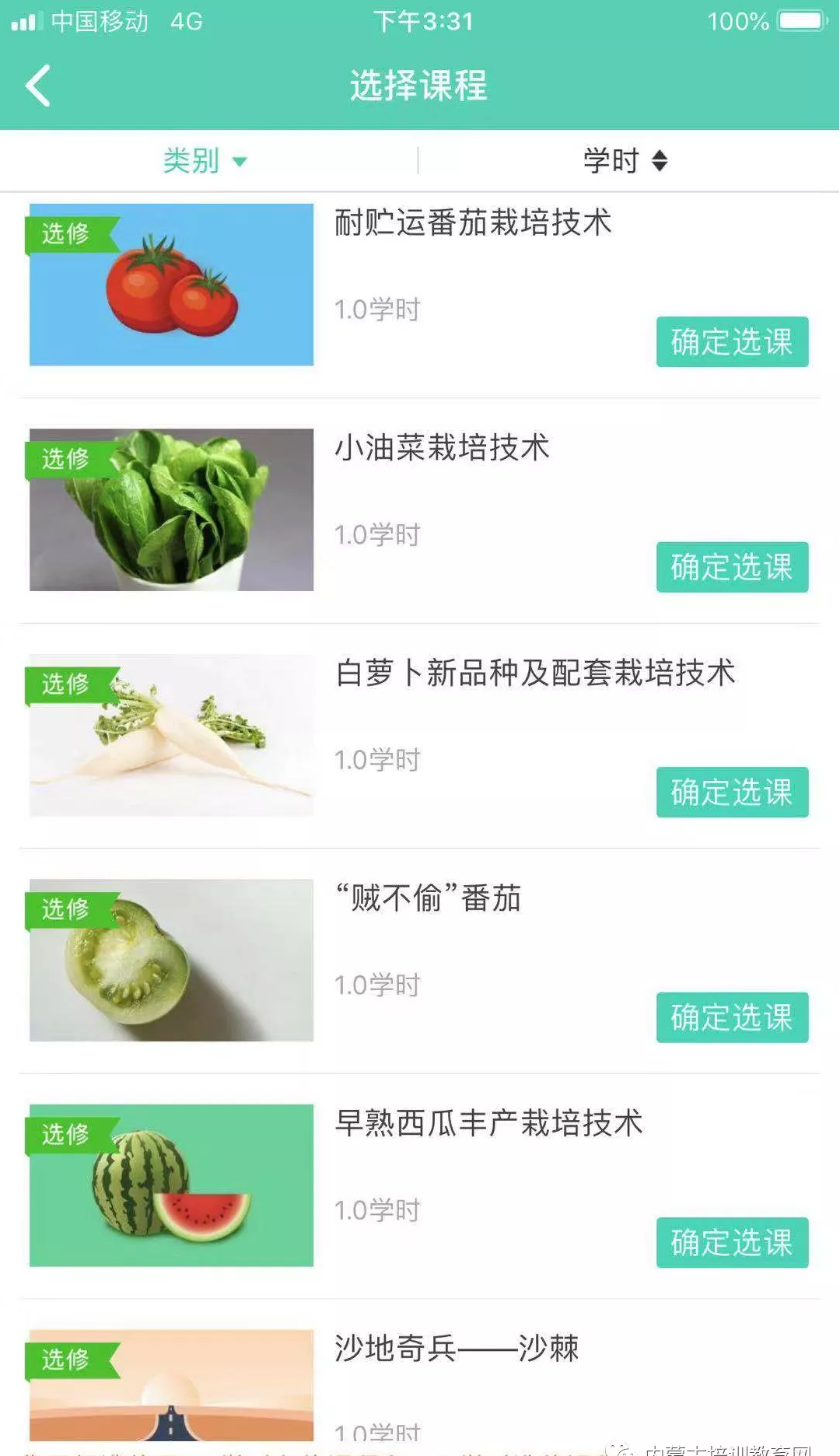The image size is (840, 1456).
Task: Confirm selection for 耐贮运番茄栽培技术
Action: (732, 342)
